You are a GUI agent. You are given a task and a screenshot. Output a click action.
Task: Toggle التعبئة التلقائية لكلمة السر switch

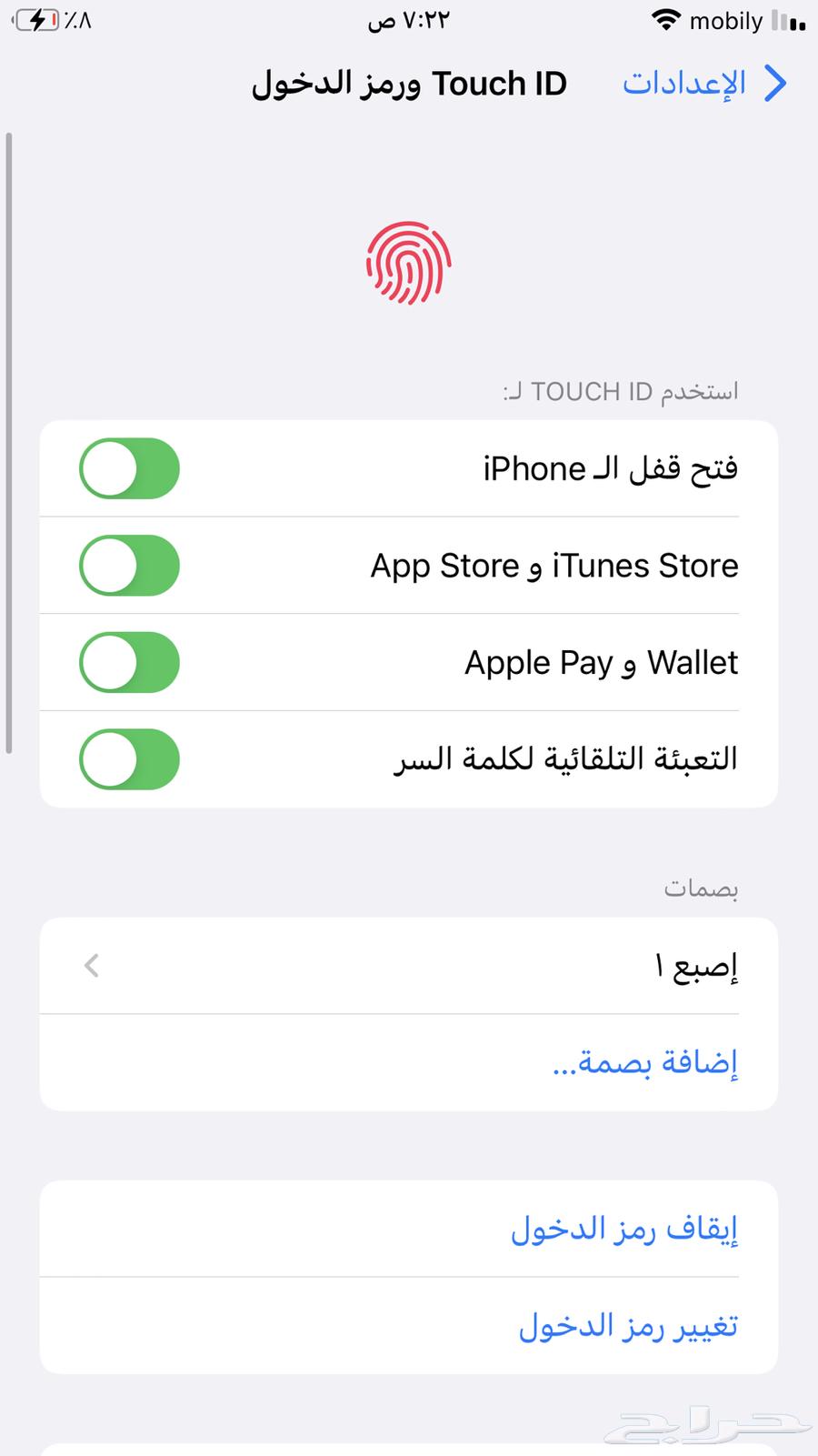129,759
